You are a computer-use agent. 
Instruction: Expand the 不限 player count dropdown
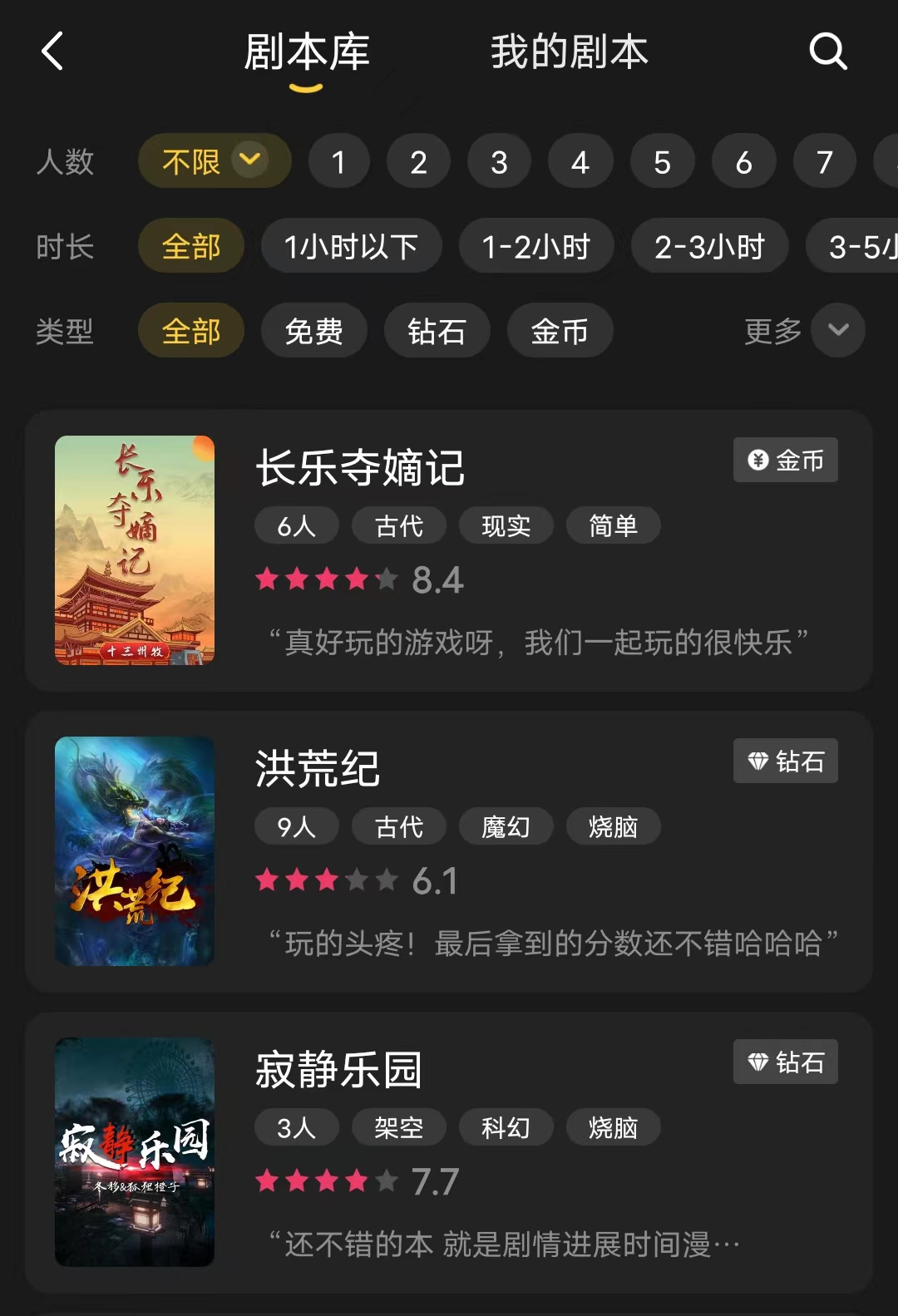pyautogui.click(x=215, y=160)
